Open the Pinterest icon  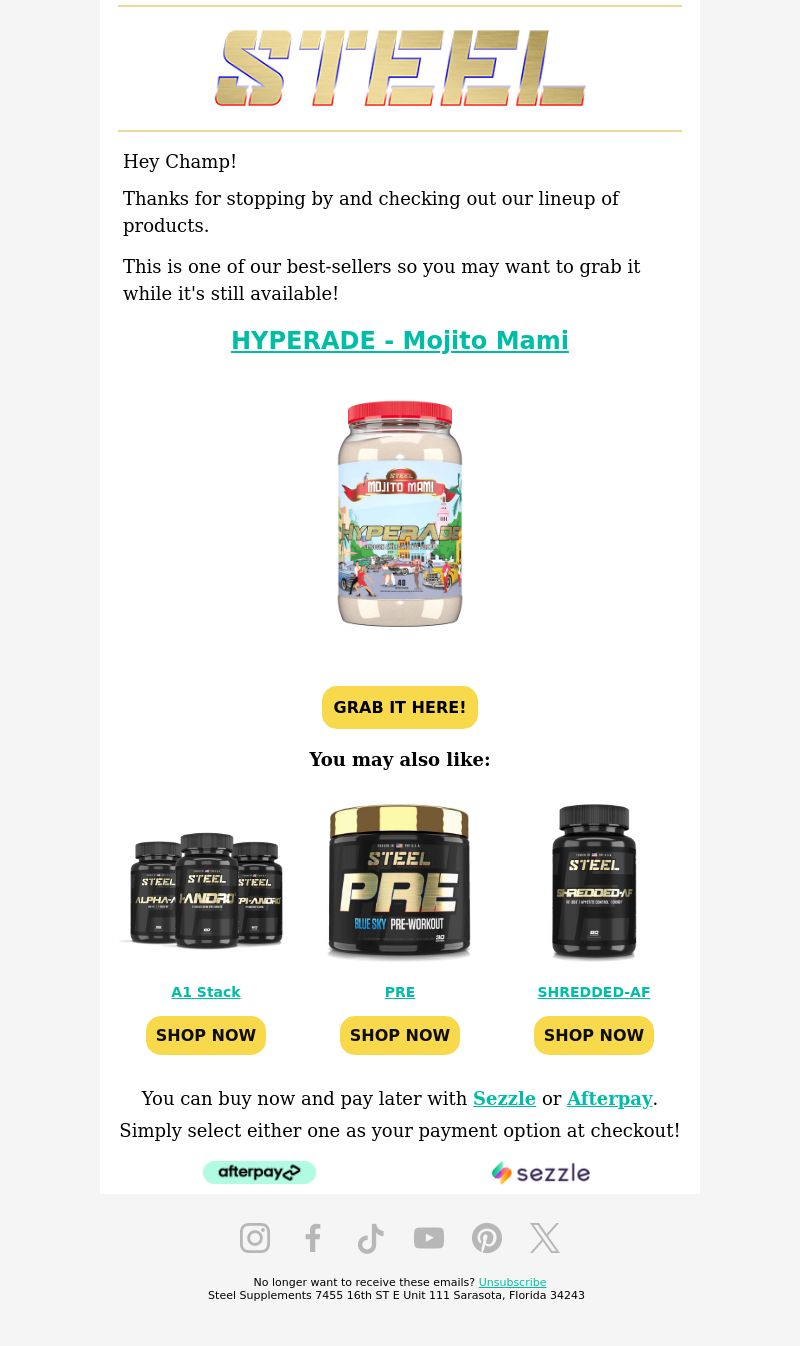pos(487,1238)
